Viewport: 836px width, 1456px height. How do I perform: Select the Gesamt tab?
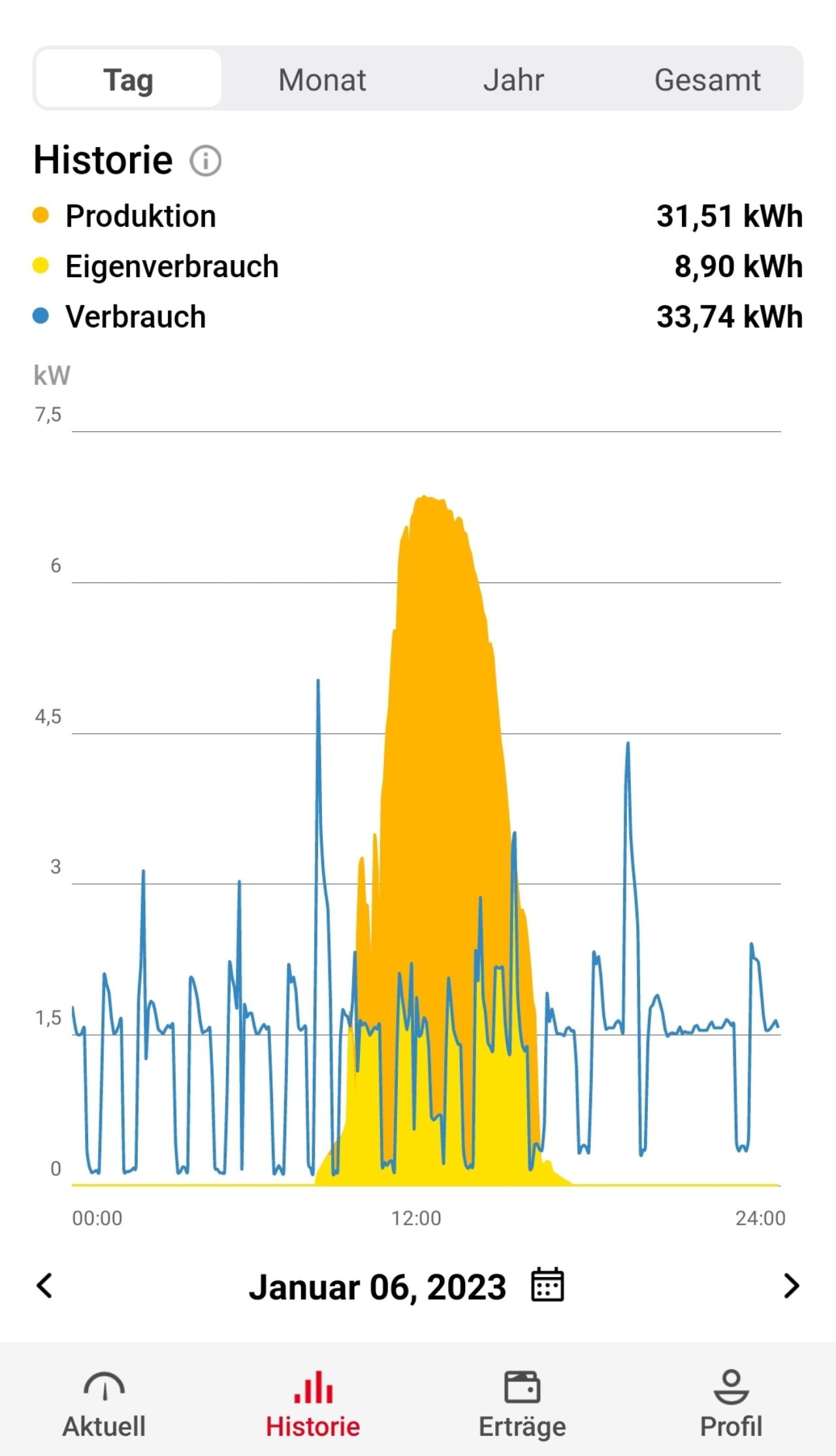(x=707, y=80)
